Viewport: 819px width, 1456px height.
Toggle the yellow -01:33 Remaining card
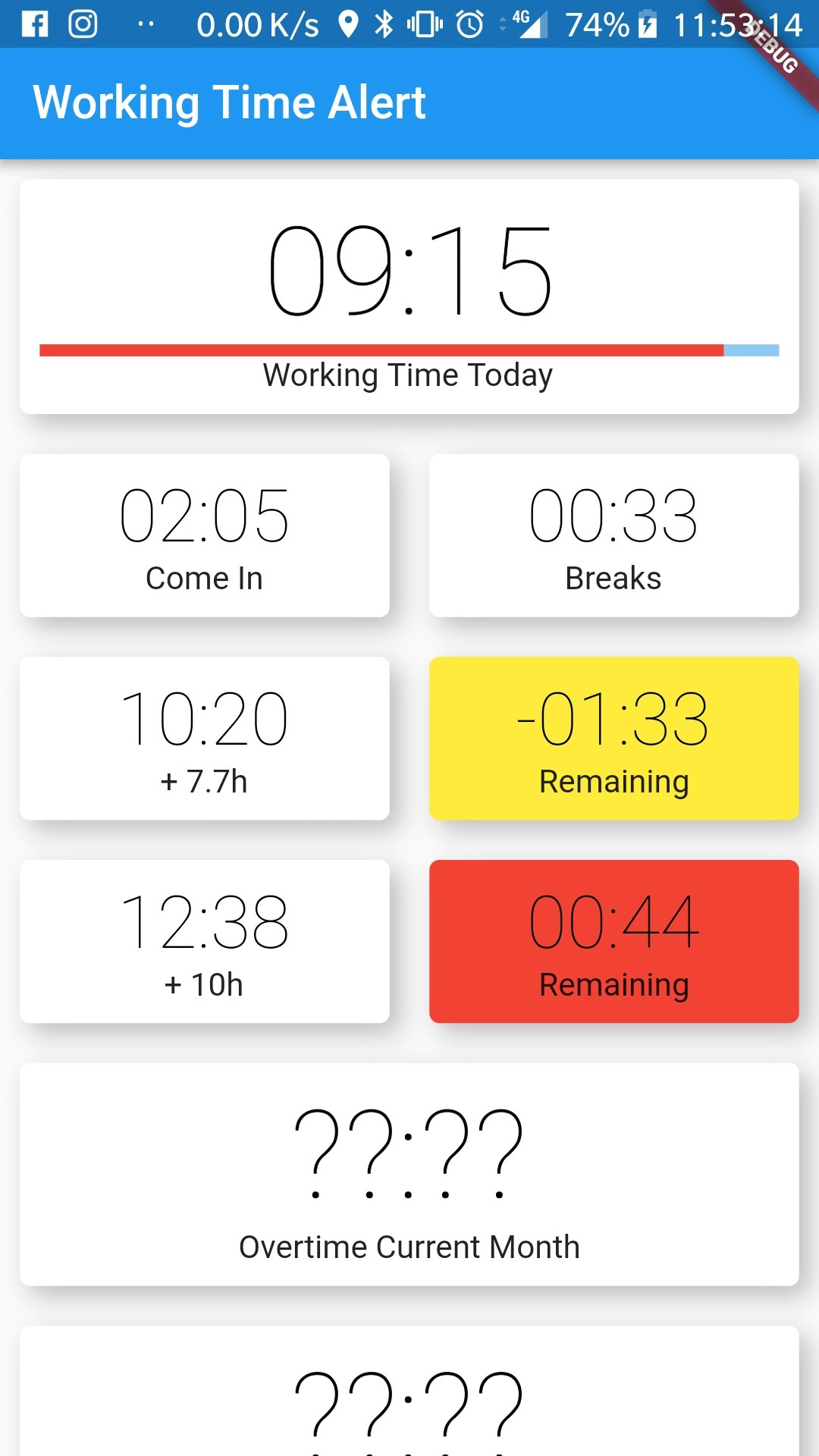(613, 738)
